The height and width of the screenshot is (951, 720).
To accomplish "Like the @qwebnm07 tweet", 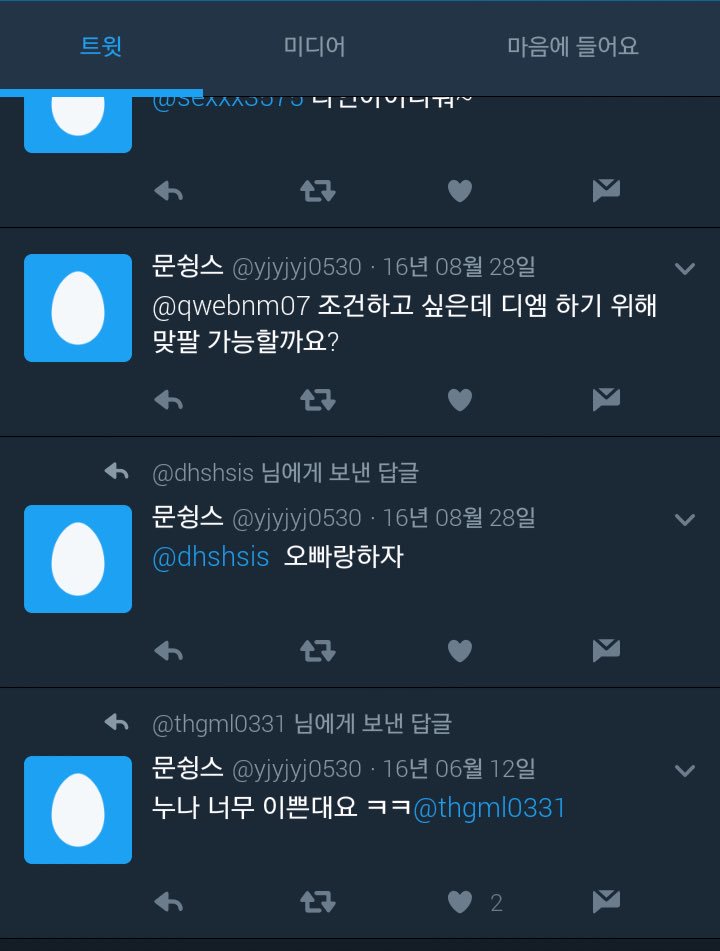I will tap(459, 400).
